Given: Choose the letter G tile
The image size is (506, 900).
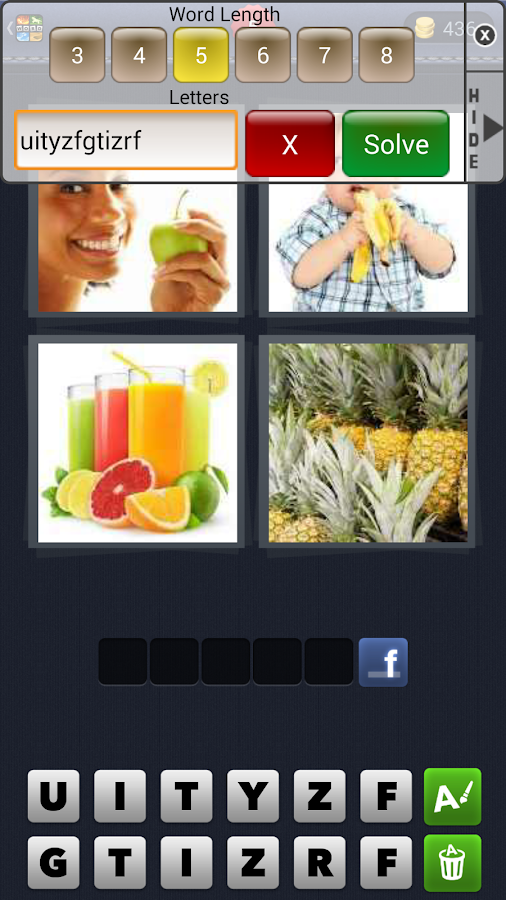Looking at the screenshot, I should (x=54, y=863).
